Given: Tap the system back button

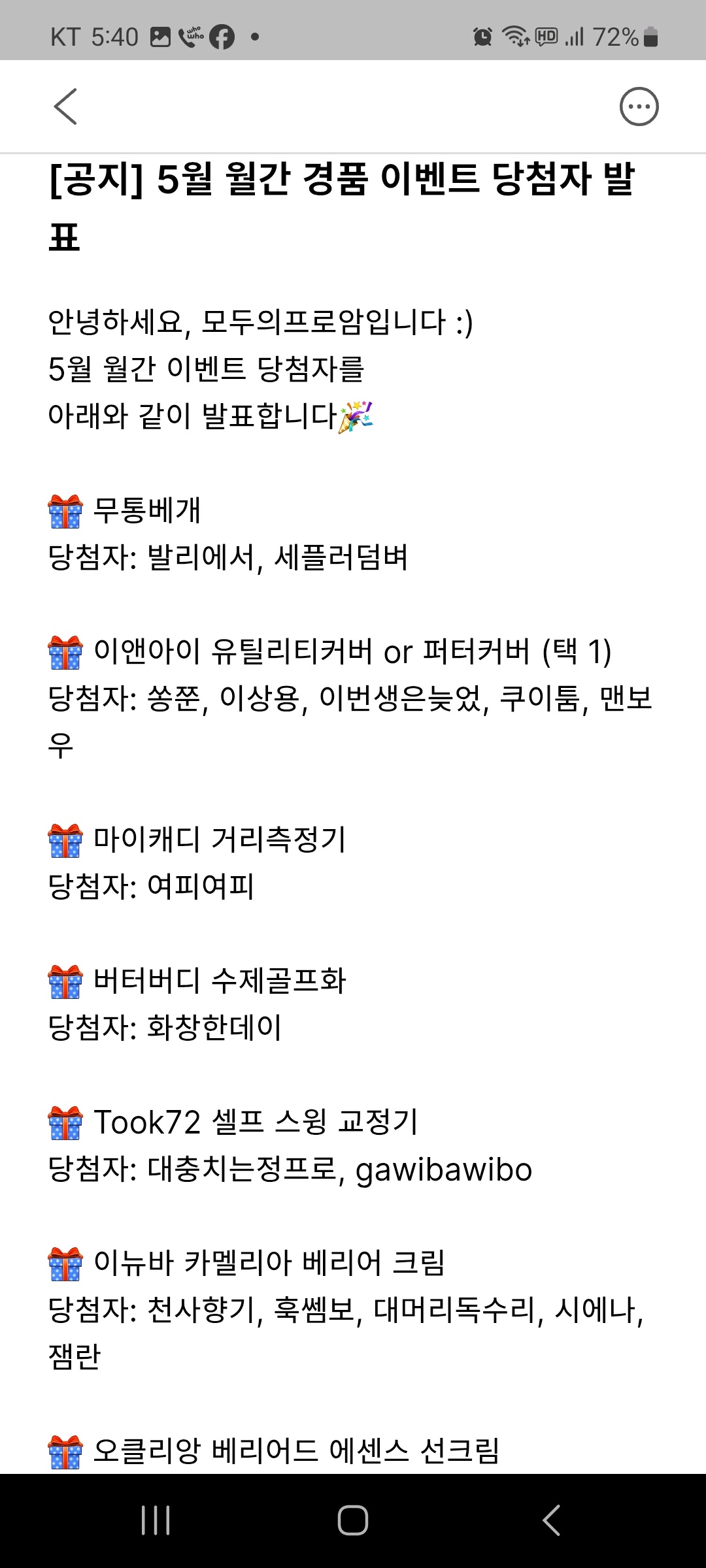Looking at the screenshot, I should click(x=551, y=1520).
